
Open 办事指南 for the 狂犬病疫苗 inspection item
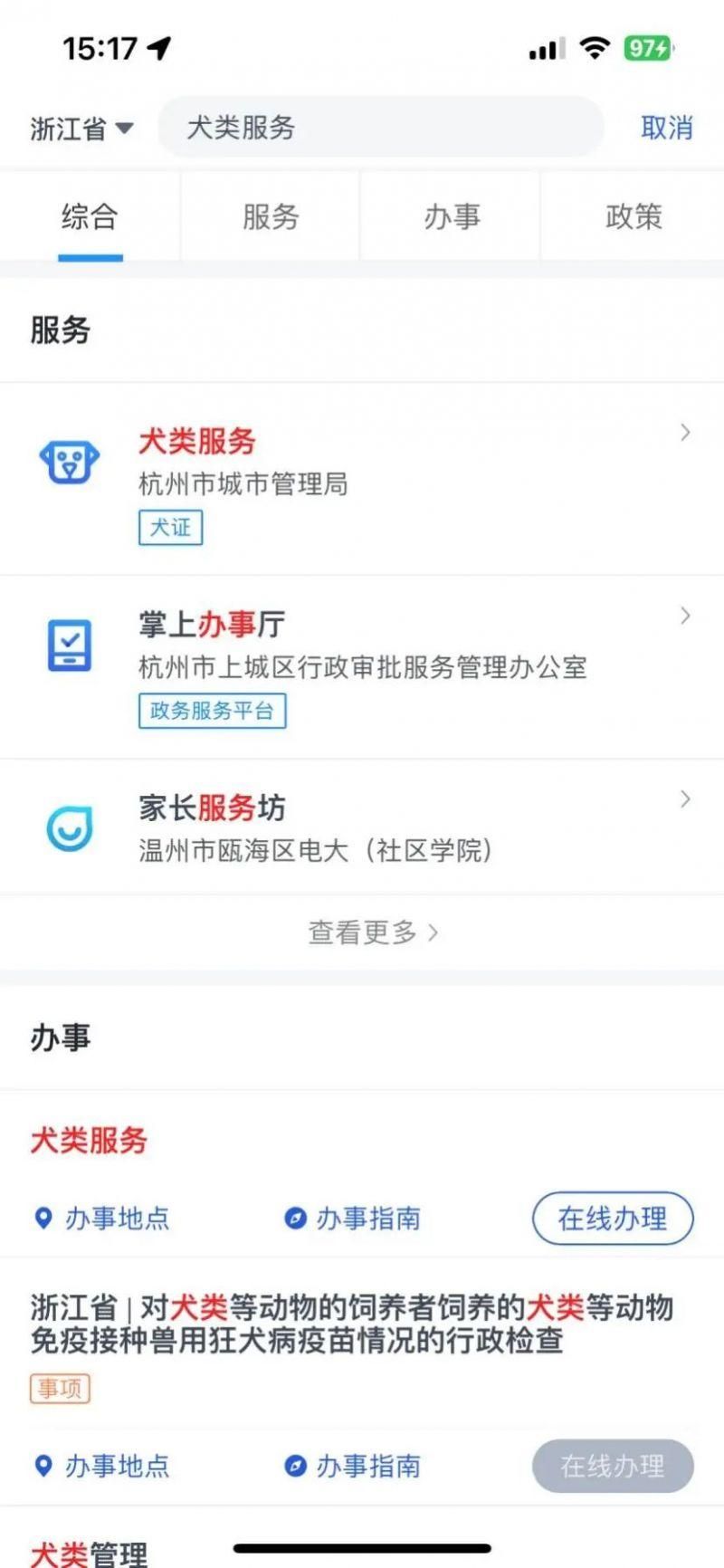pyautogui.click(x=353, y=1466)
